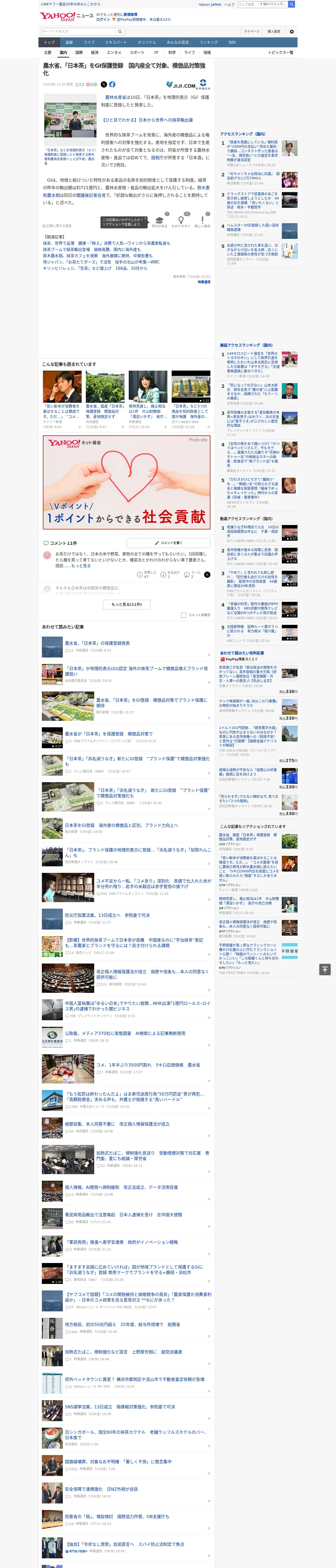Report the article via 記事に関する報告
Viewport: 336px width, 1568px height.
point(57,226)
